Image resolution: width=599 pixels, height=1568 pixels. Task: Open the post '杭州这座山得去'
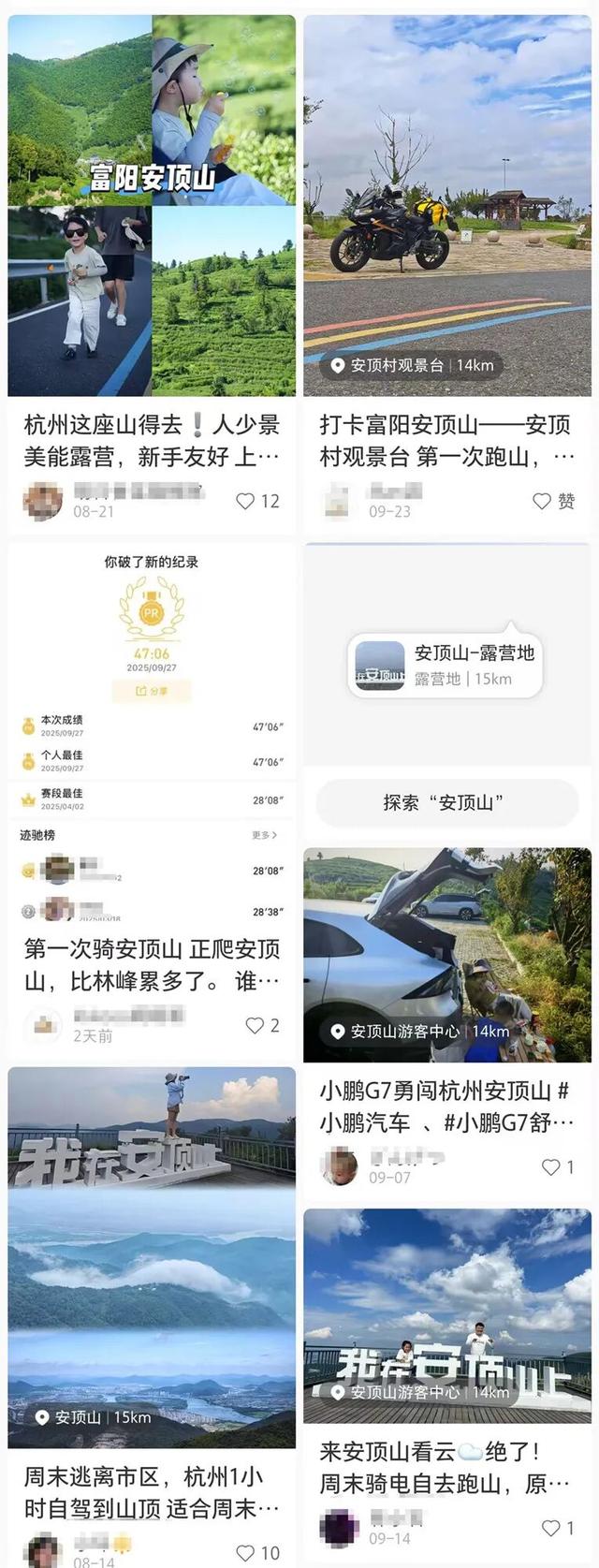click(x=152, y=440)
